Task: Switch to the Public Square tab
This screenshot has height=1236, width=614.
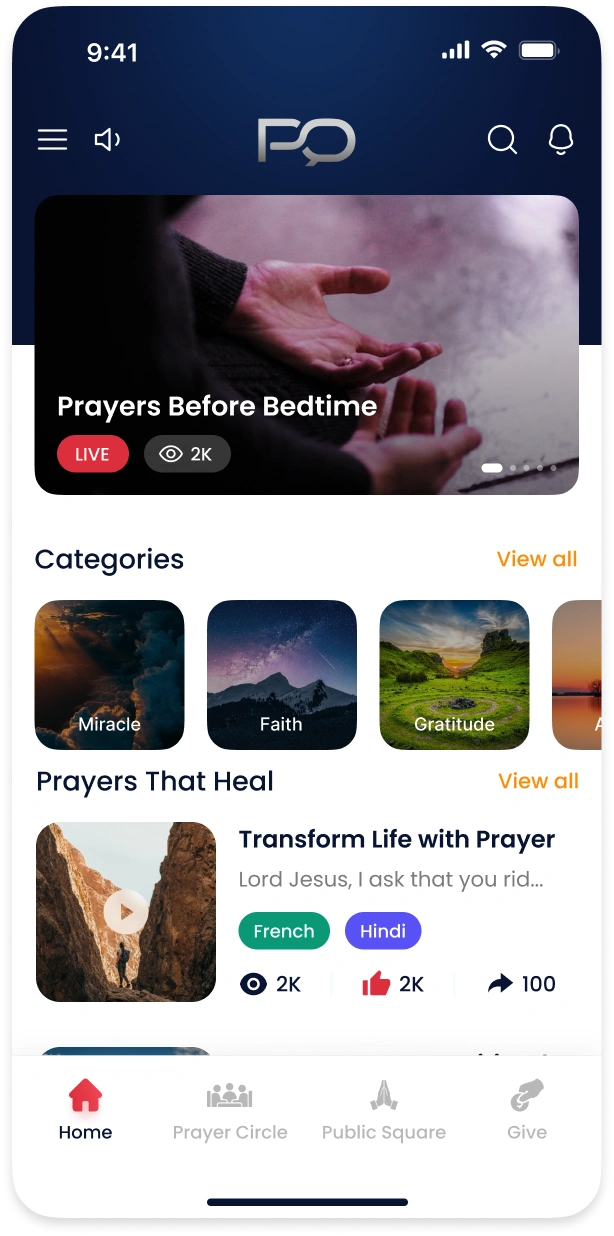Action: click(x=384, y=1110)
